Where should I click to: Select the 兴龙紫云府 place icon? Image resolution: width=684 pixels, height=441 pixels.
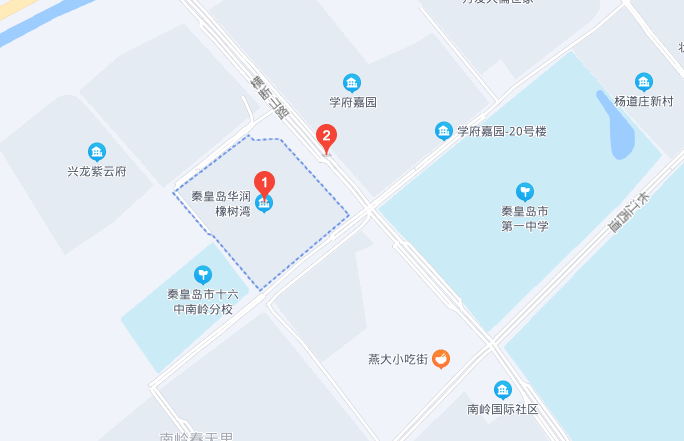coord(97,152)
